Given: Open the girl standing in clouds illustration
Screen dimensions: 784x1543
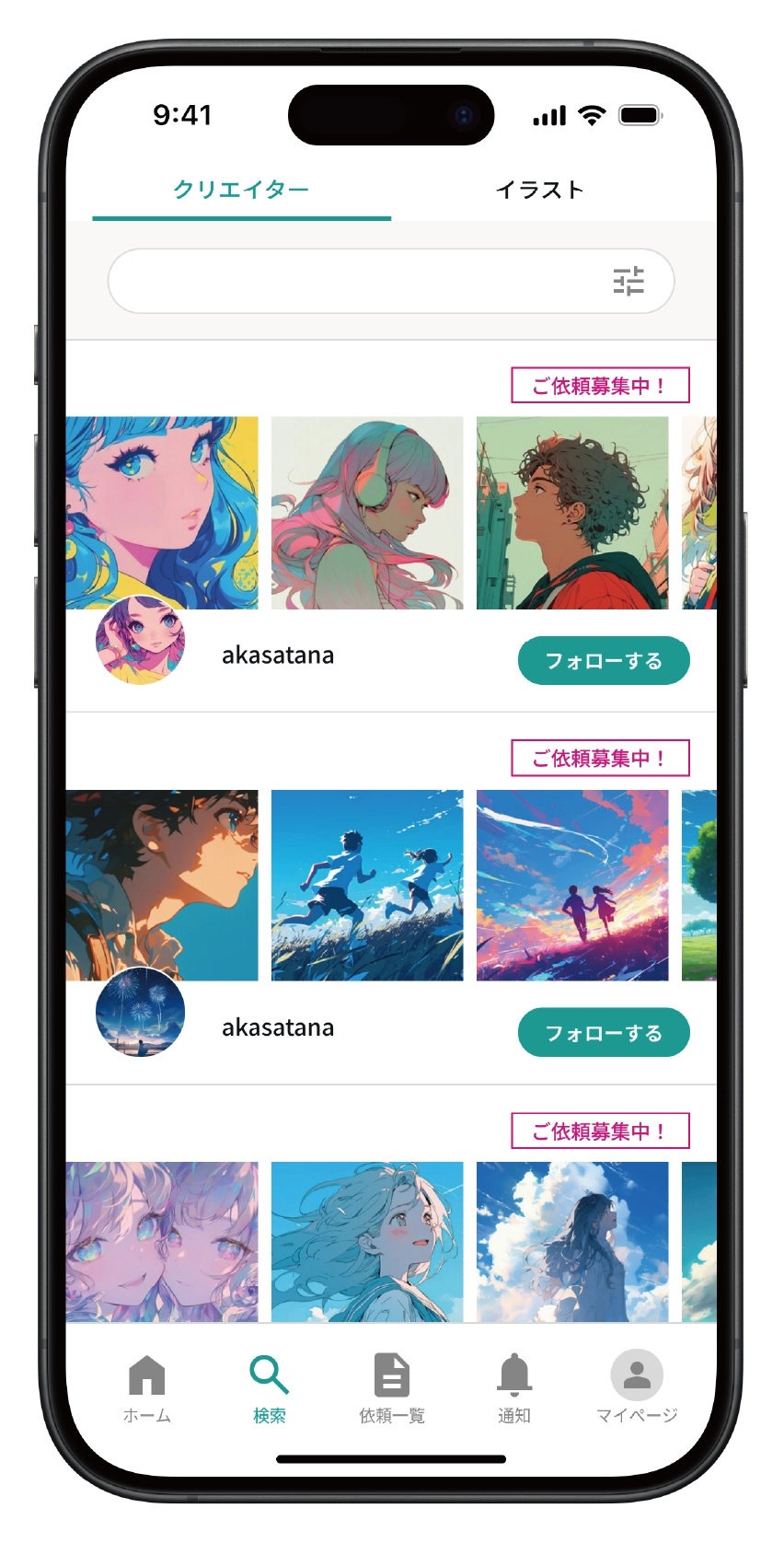Looking at the screenshot, I should 572,1241.
